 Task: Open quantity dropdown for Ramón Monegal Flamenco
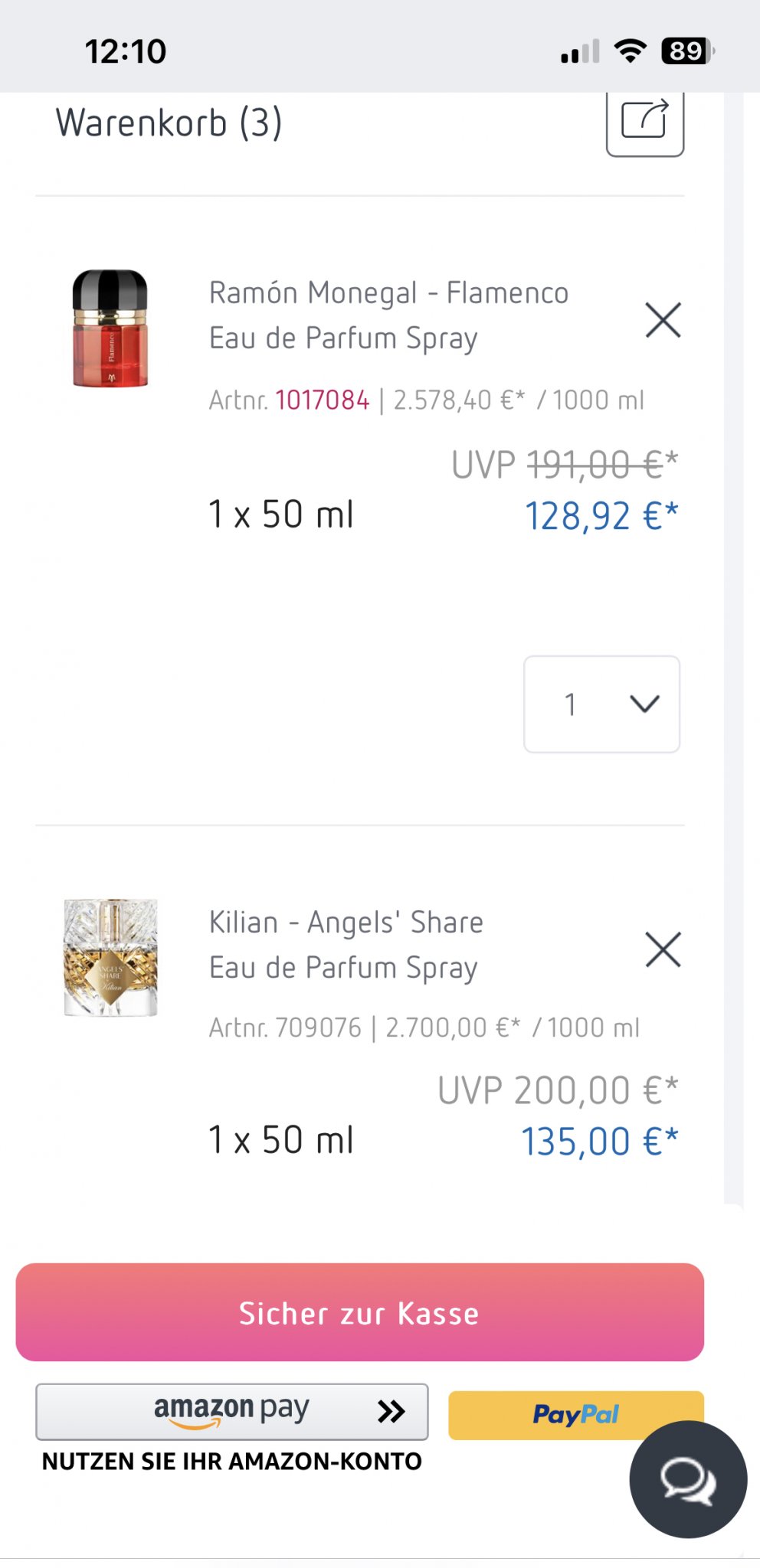click(601, 704)
